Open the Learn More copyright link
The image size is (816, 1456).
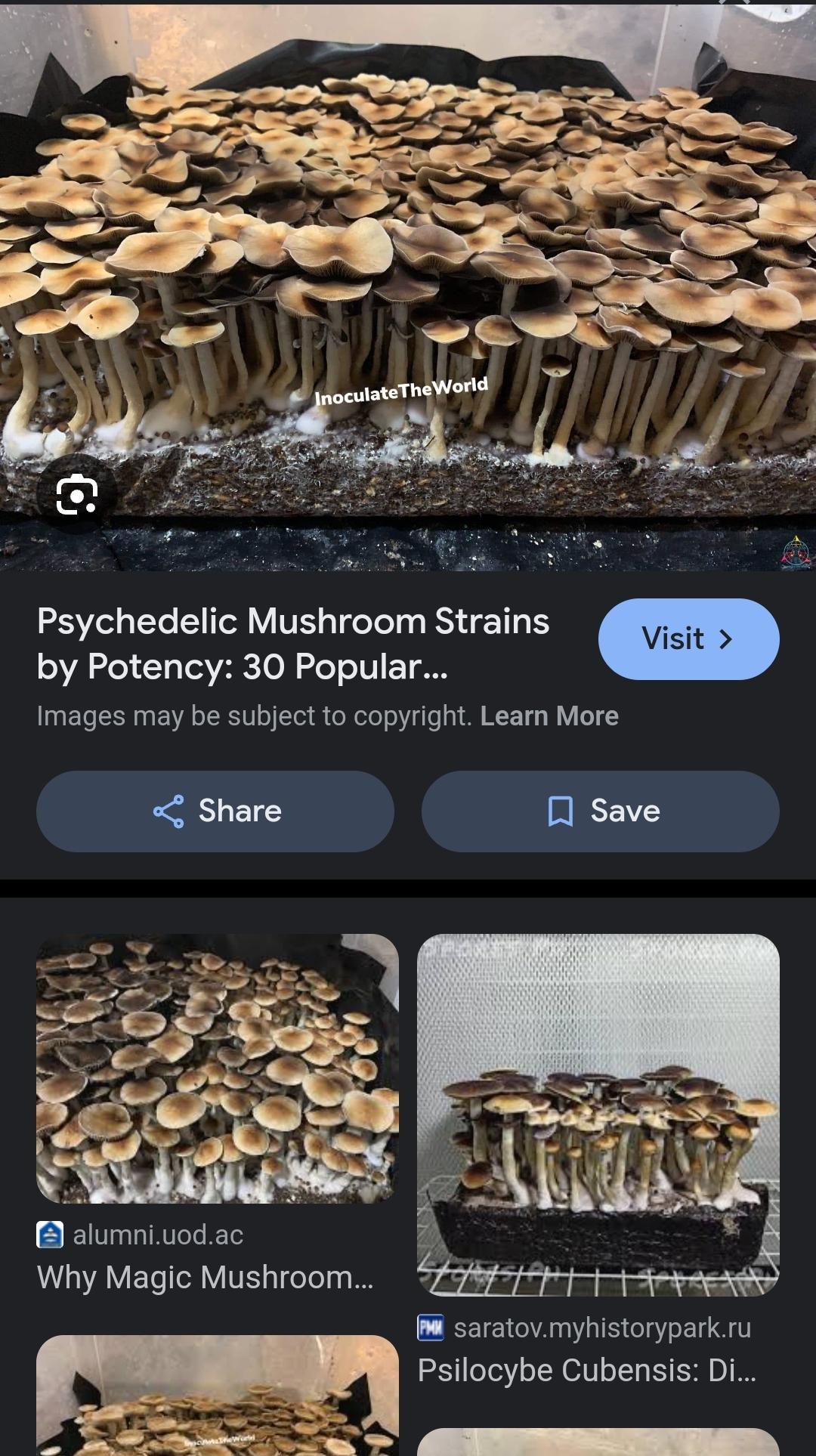coord(549,716)
